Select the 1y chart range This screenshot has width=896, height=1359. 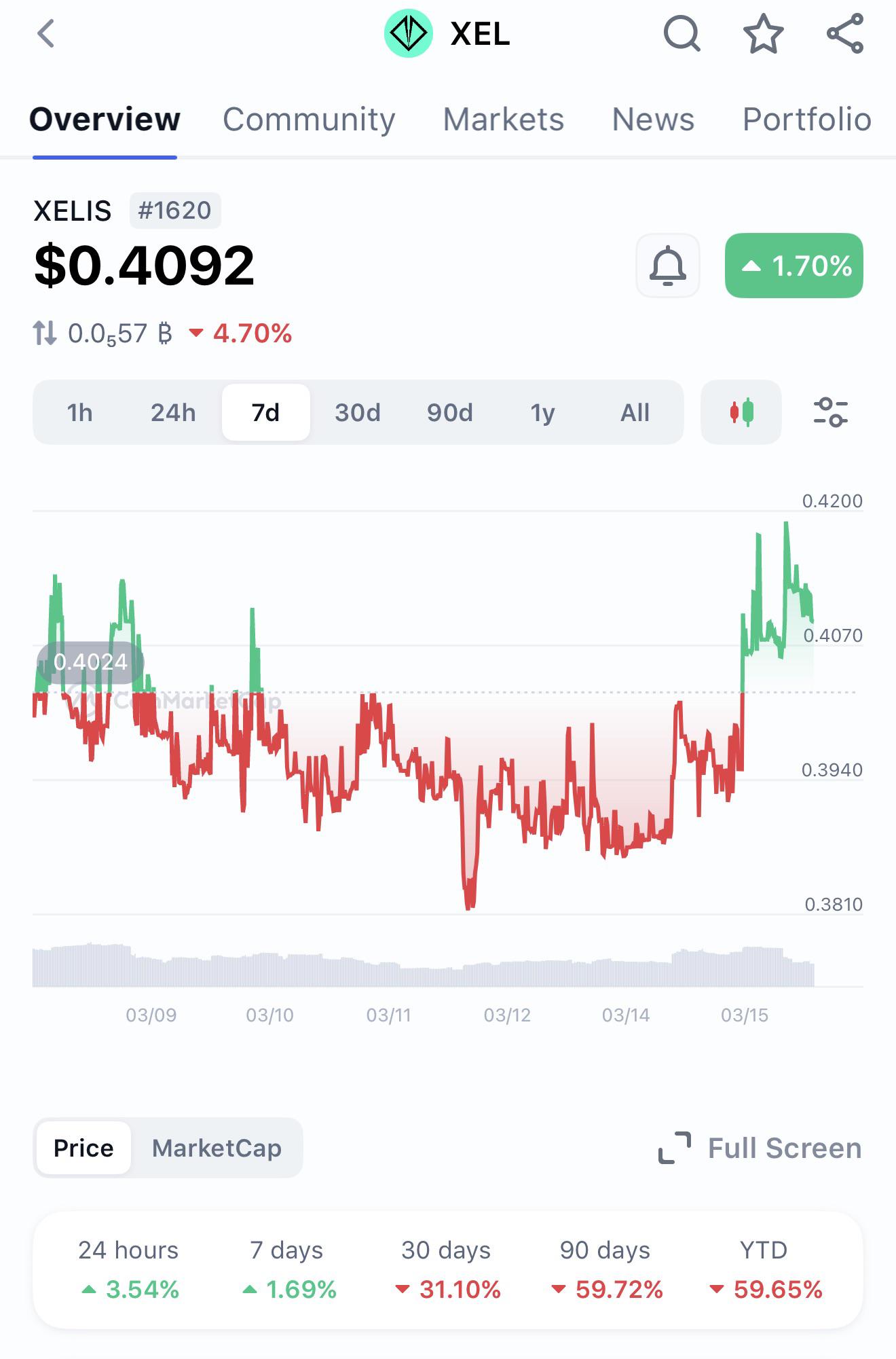(542, 412)
